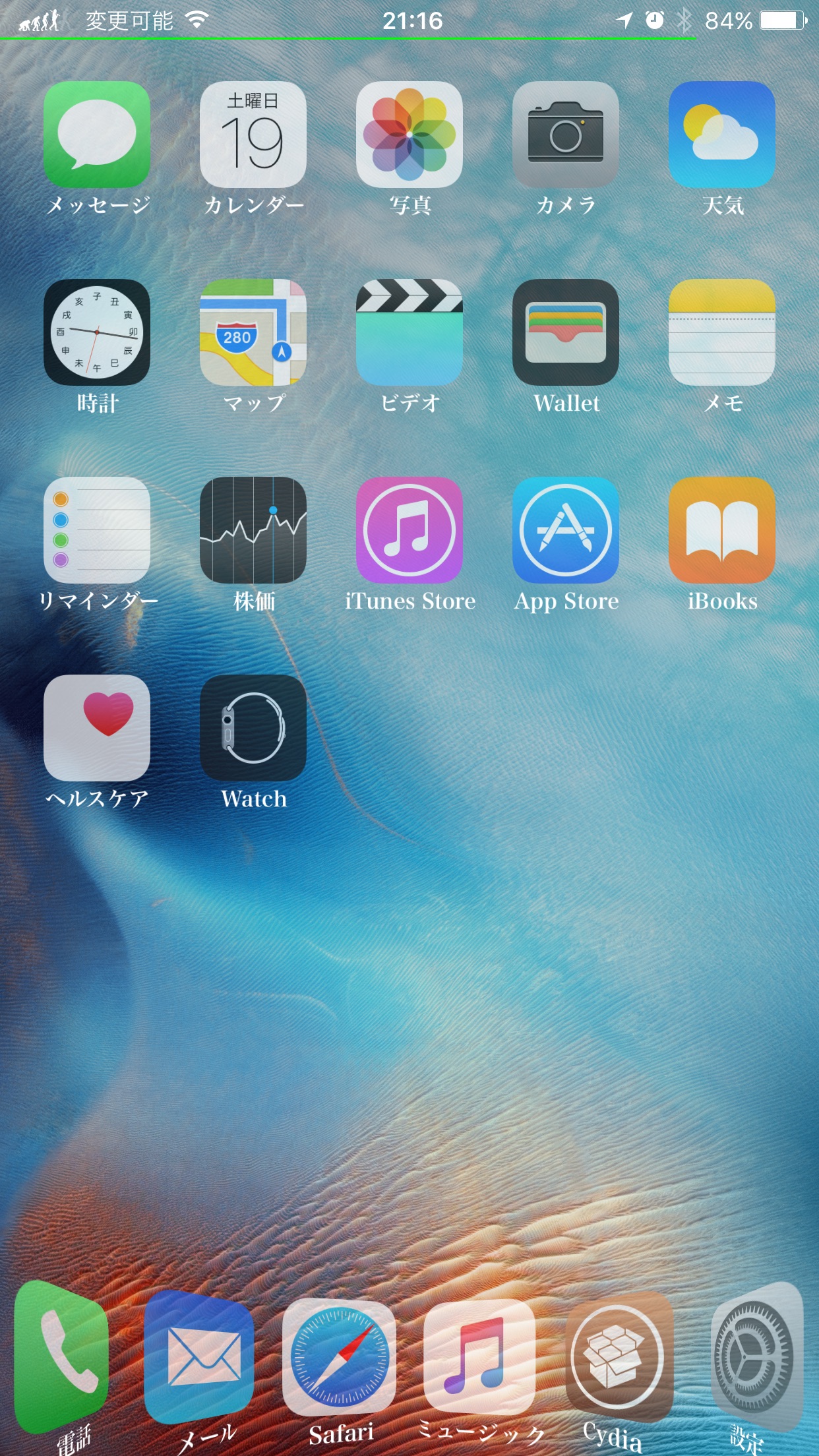Launch the マップ (Maps) app
Image resolution: width=819 pixels, height=1456 pixels.
pos(253,332)
